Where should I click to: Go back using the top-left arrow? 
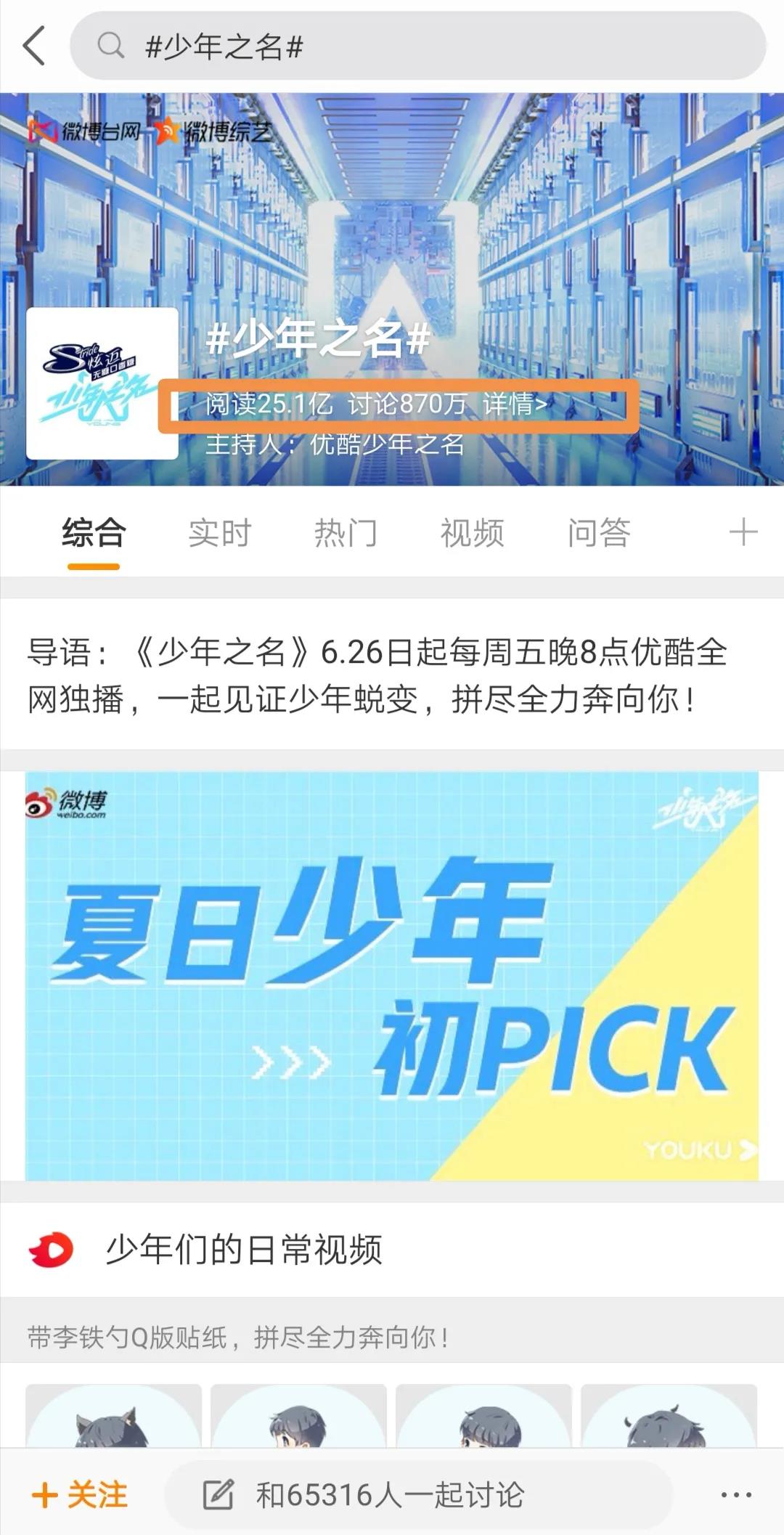pyautogui.click(x=34, y=46)
